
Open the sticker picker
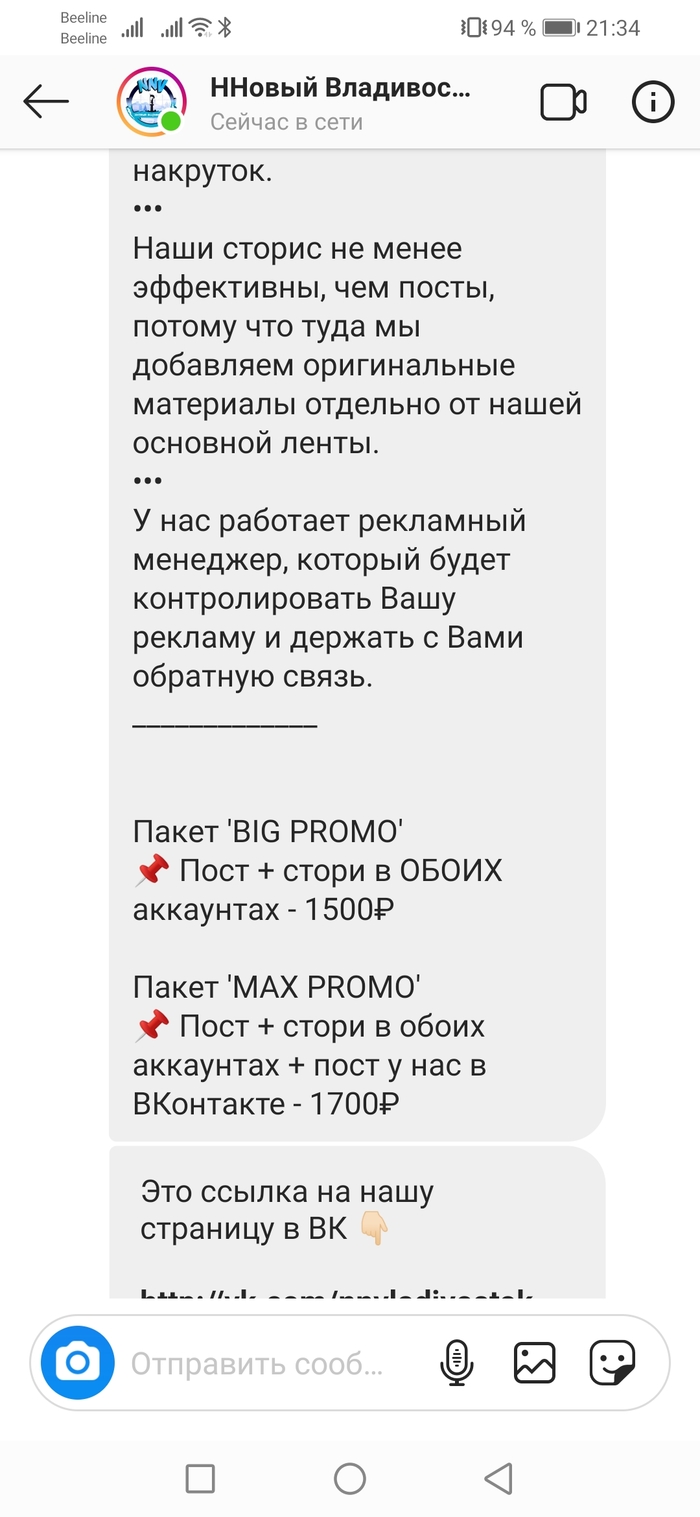pyautogui.click(x=612, y=1362)
